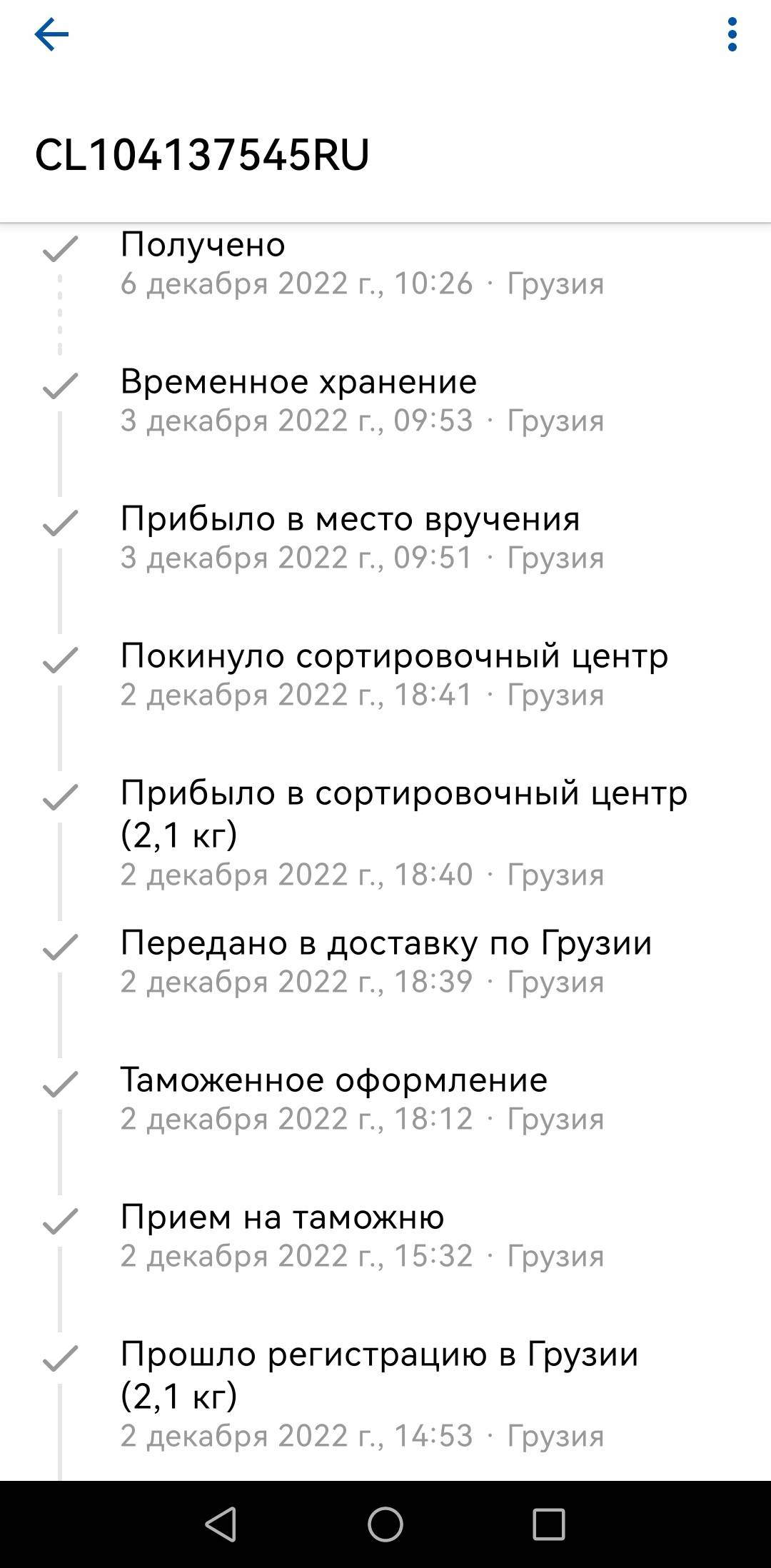Open the three-dot overflow menu
The width and height of the screenshot is (771, 1568).
pyautogui.click(x=732, y=34)
